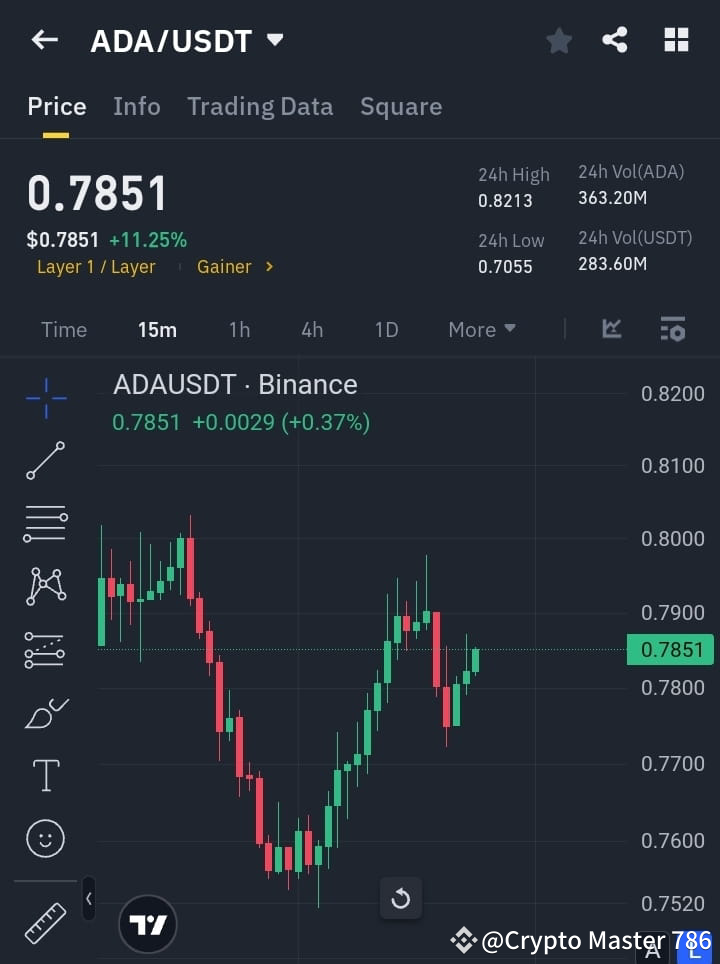The image size is (720, 964).
Task: Open the emoji sticker tool
Action: (44, 838)
